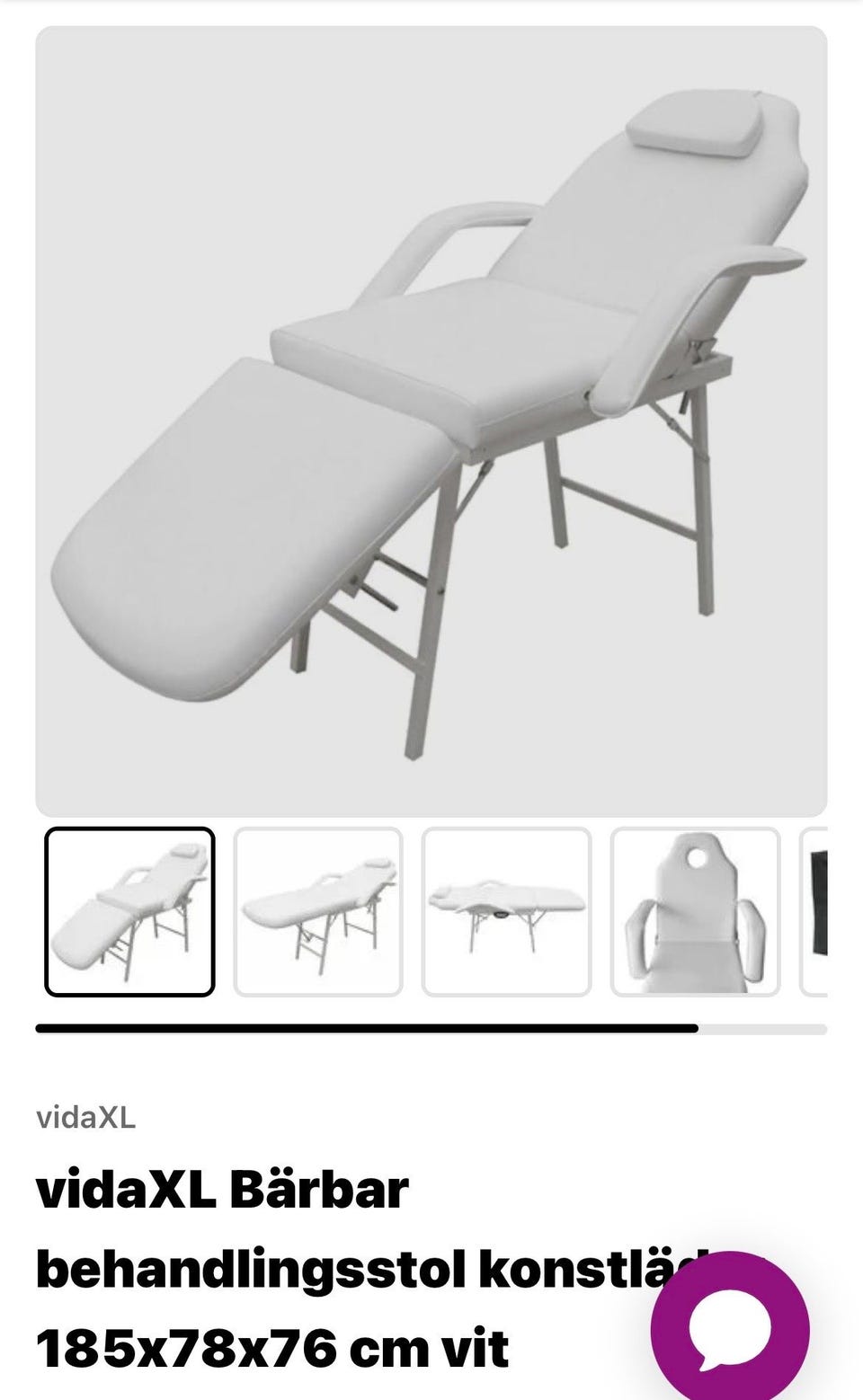The image size is (863, 1400).
Task: Select the third thumbnail showing flat table
Action: click(x=506, y=911)
